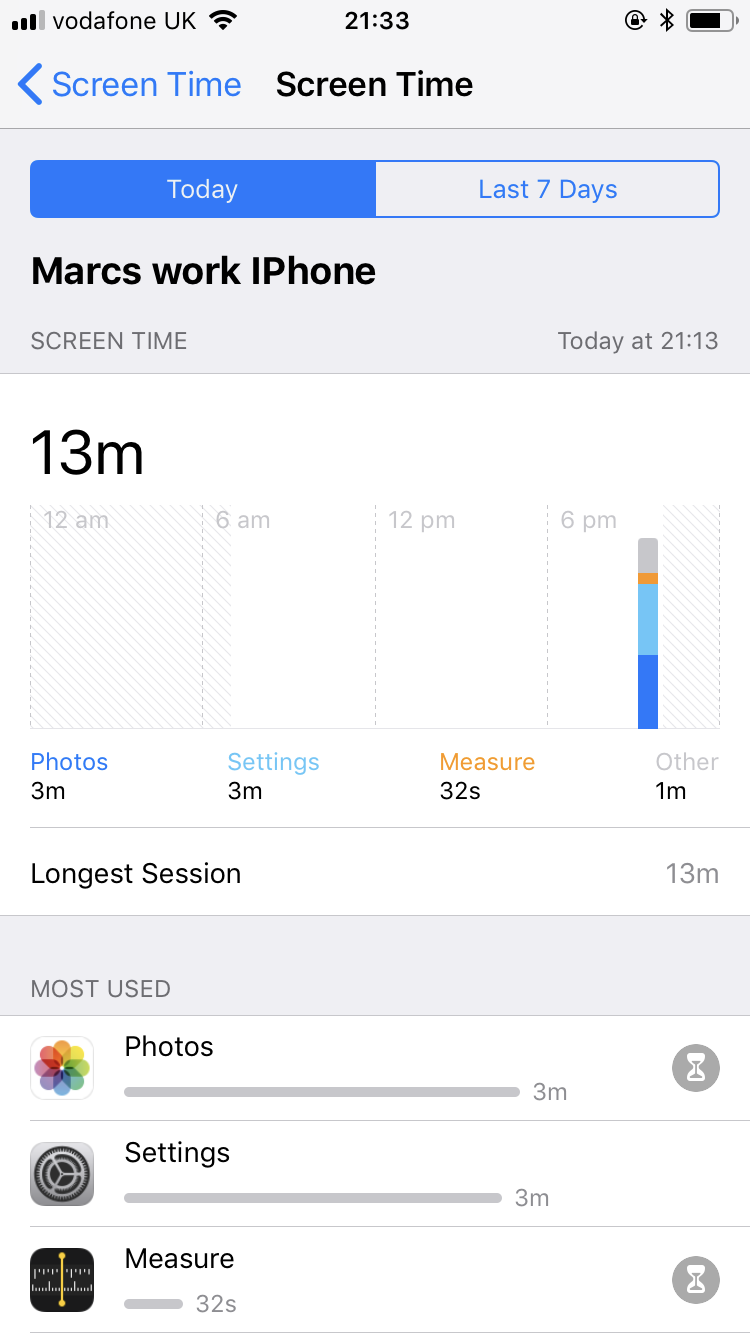Tap the hourglass limit icon for Photos
The width and height of the screenshot is (750, 1334).
[695, 1068]
